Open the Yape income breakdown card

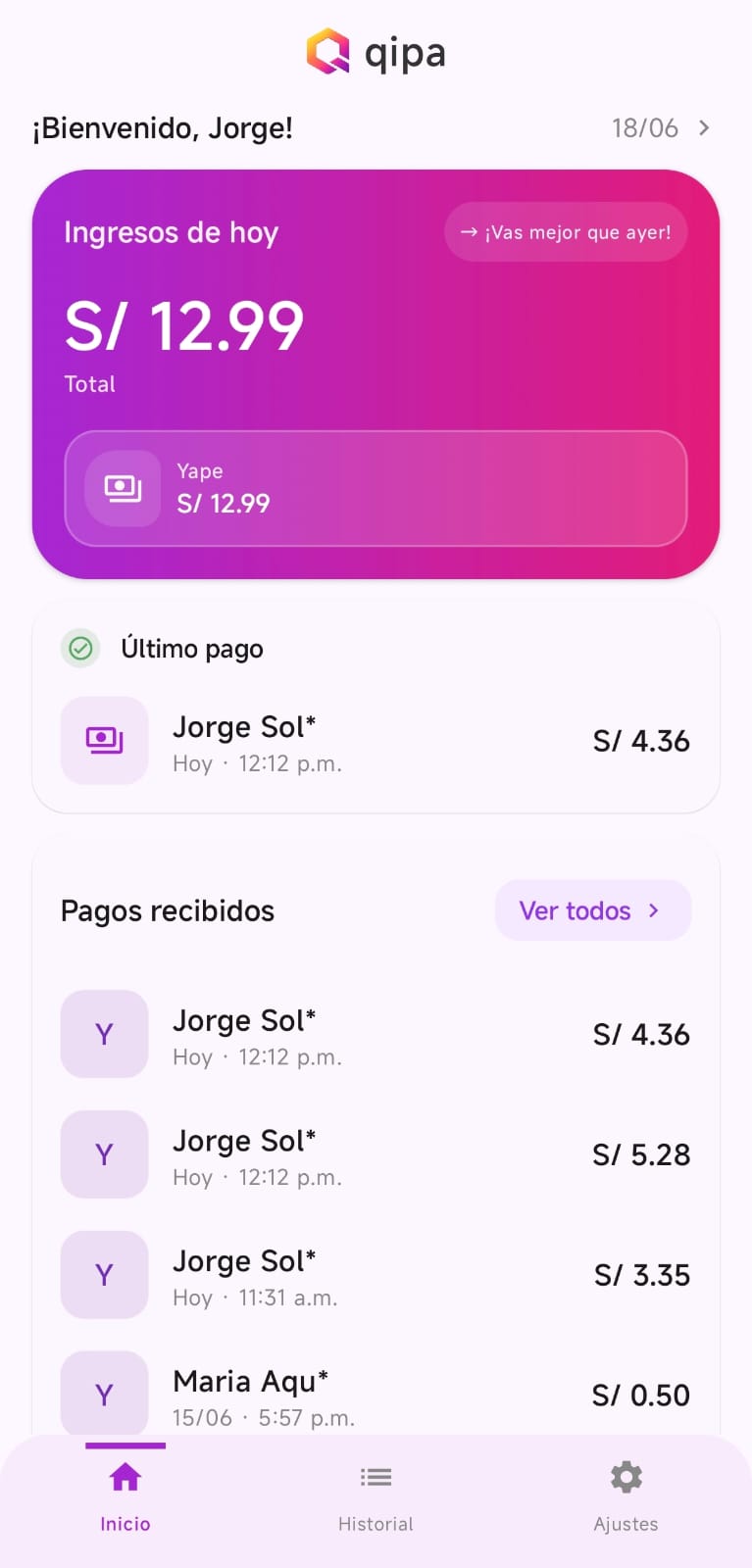pyautogui.click(x=376, y=488)
